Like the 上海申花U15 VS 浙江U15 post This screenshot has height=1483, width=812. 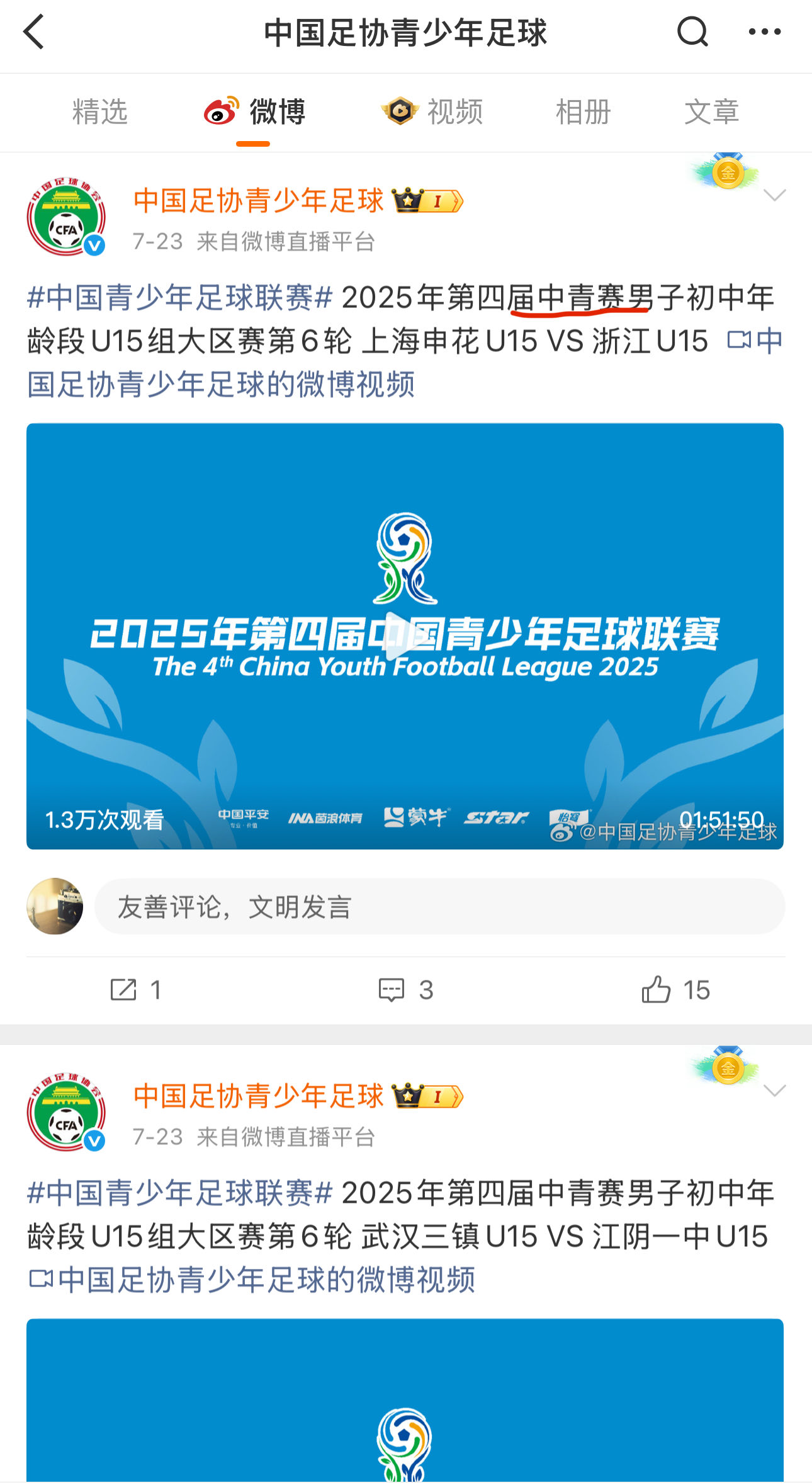pos(675,990)
